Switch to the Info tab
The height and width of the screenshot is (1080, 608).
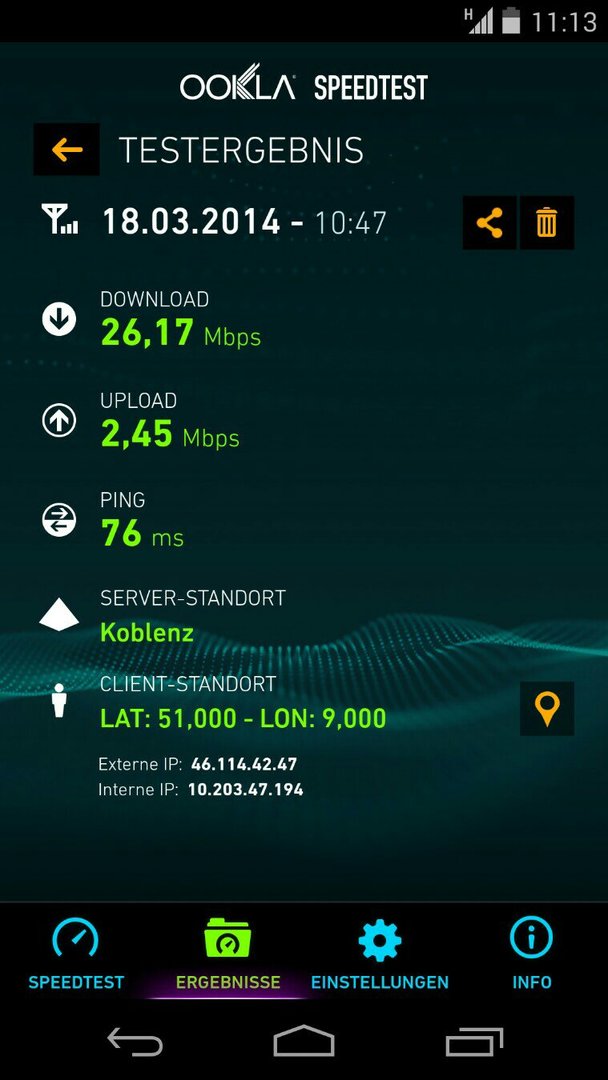532,955
